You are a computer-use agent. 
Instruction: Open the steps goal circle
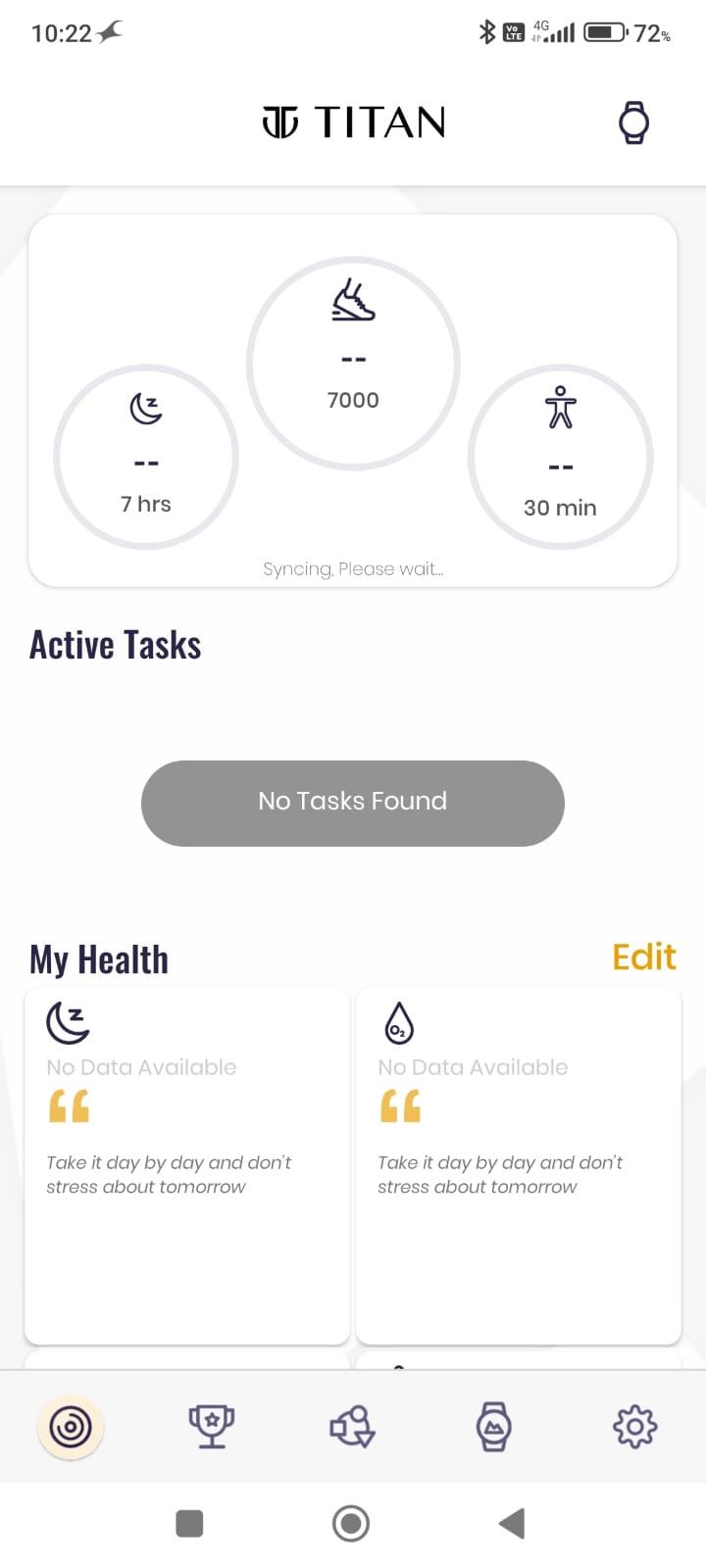pyautogui.click(x=353, y=363)
